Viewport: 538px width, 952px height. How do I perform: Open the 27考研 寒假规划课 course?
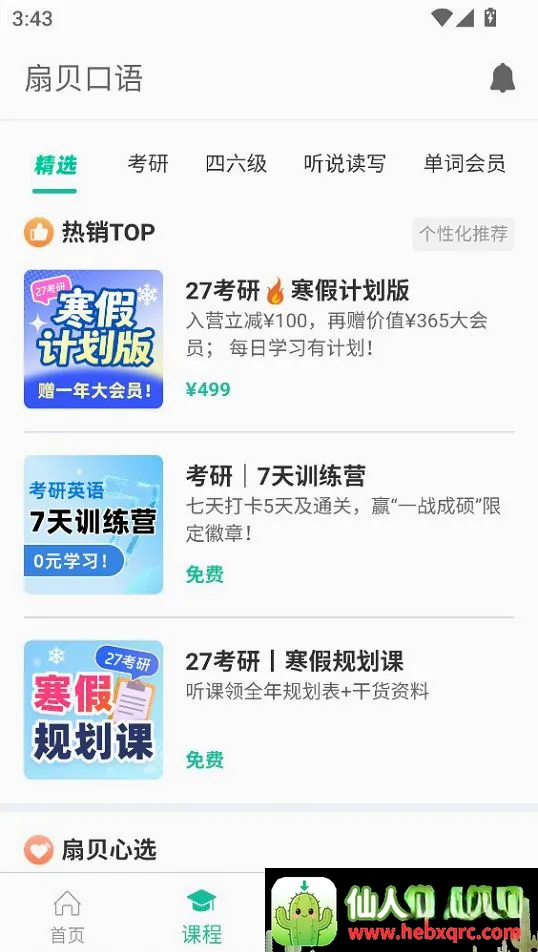click(269, 710)
